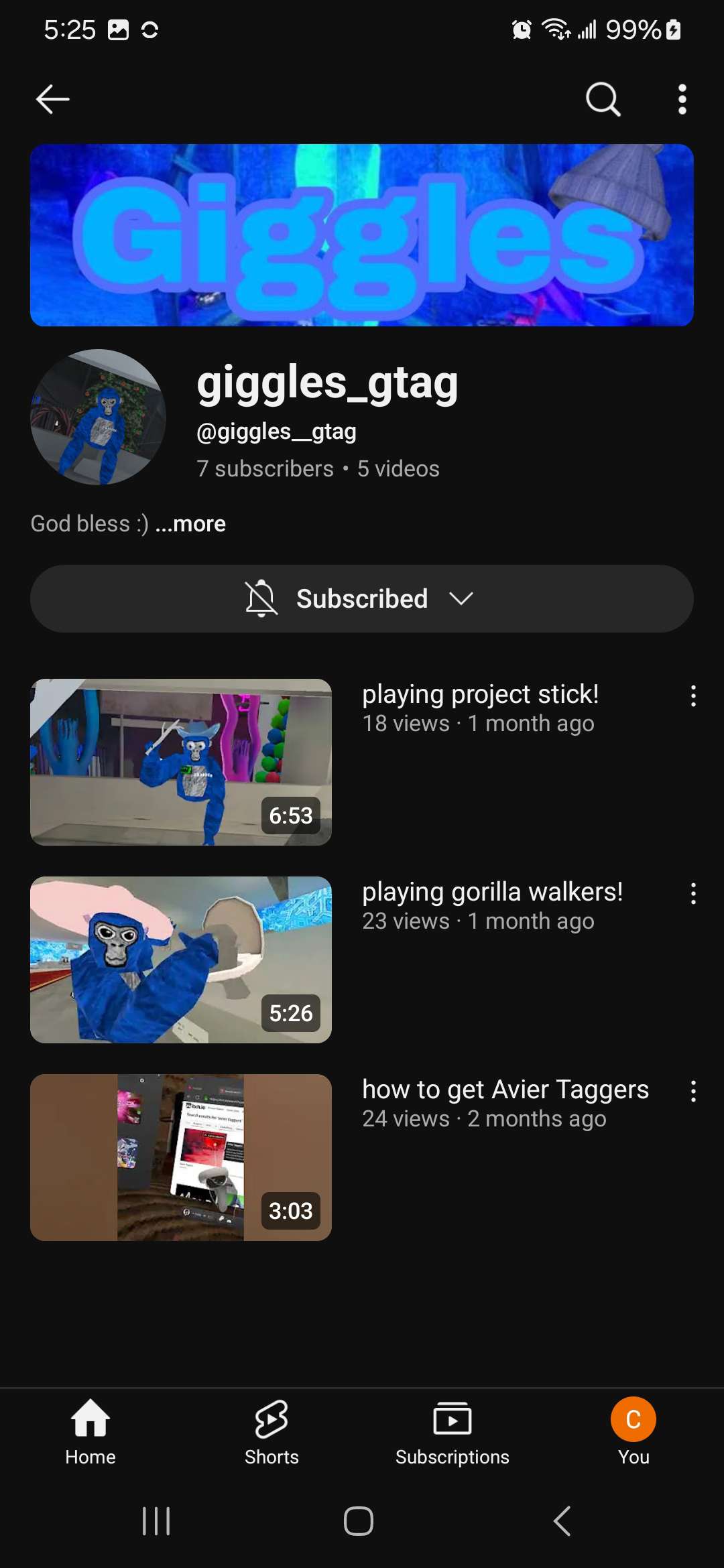
Task: Play the video 'playing project stick!'
Action: pos(181,762)
